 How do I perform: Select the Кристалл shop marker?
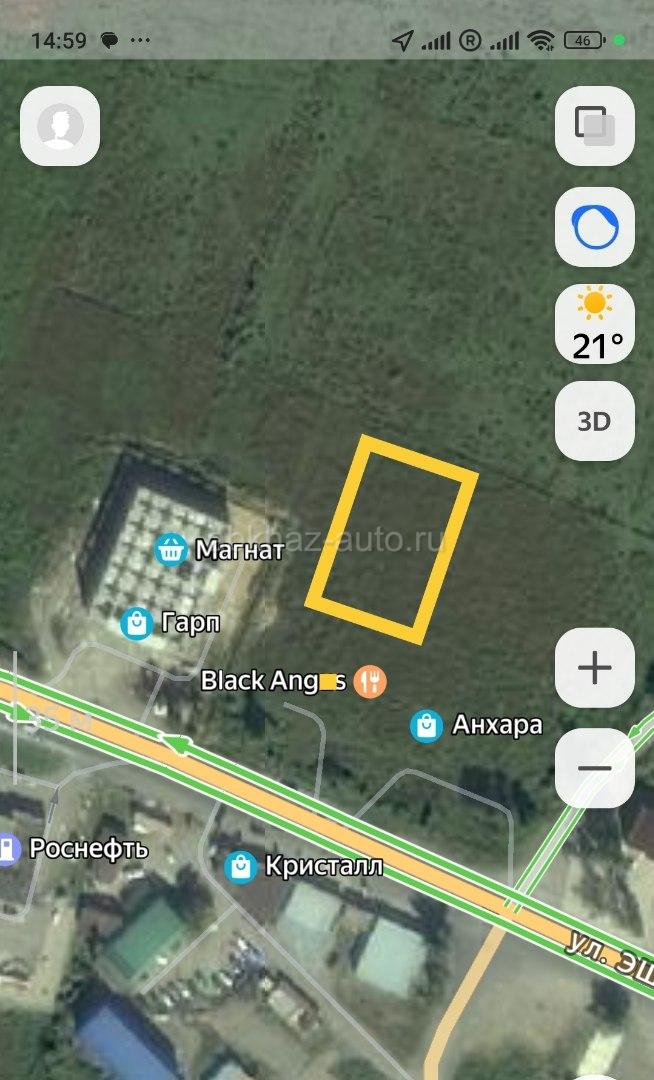(x=241, y=866)
